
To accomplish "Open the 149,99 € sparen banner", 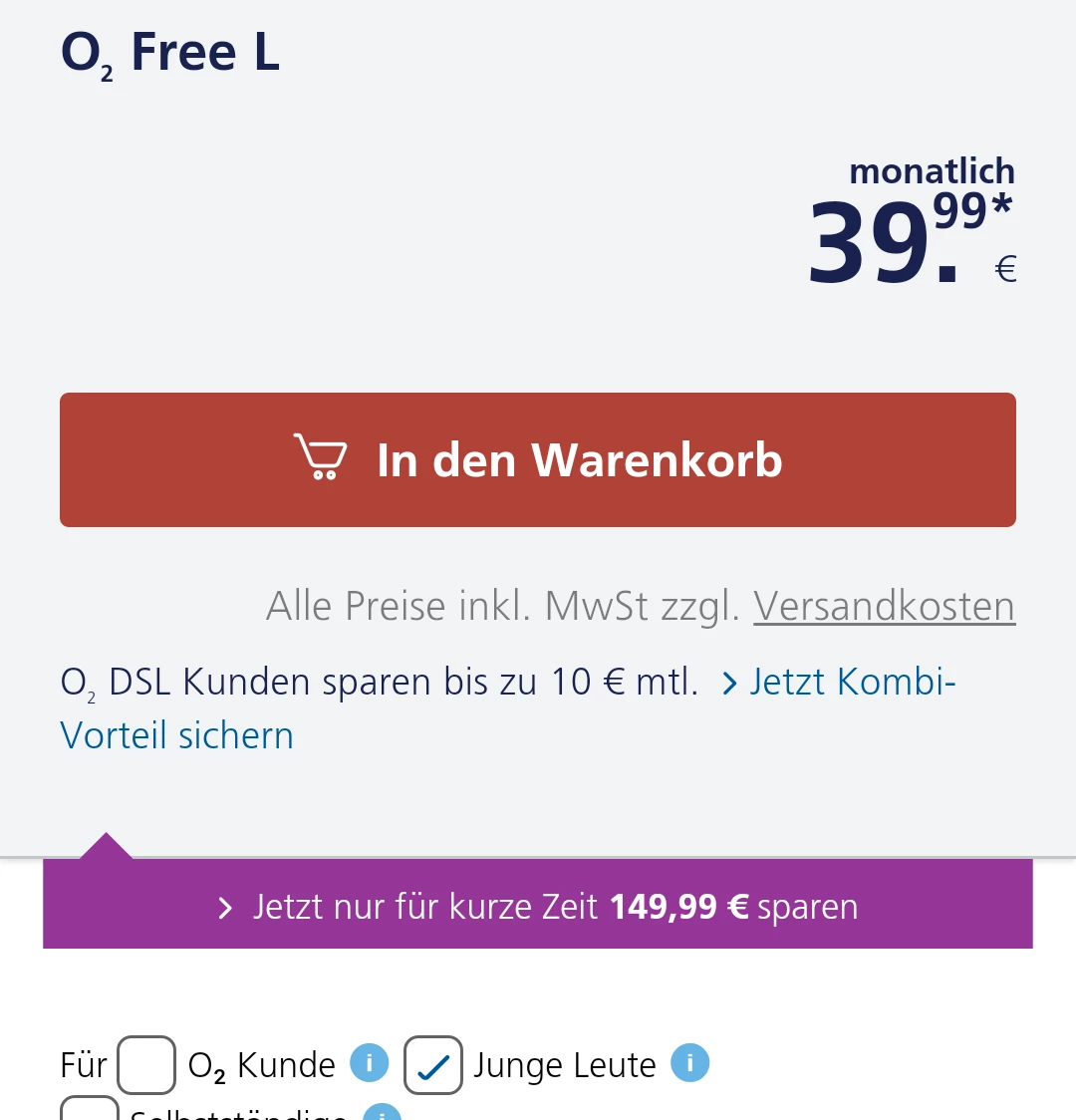I will point(538,906).
